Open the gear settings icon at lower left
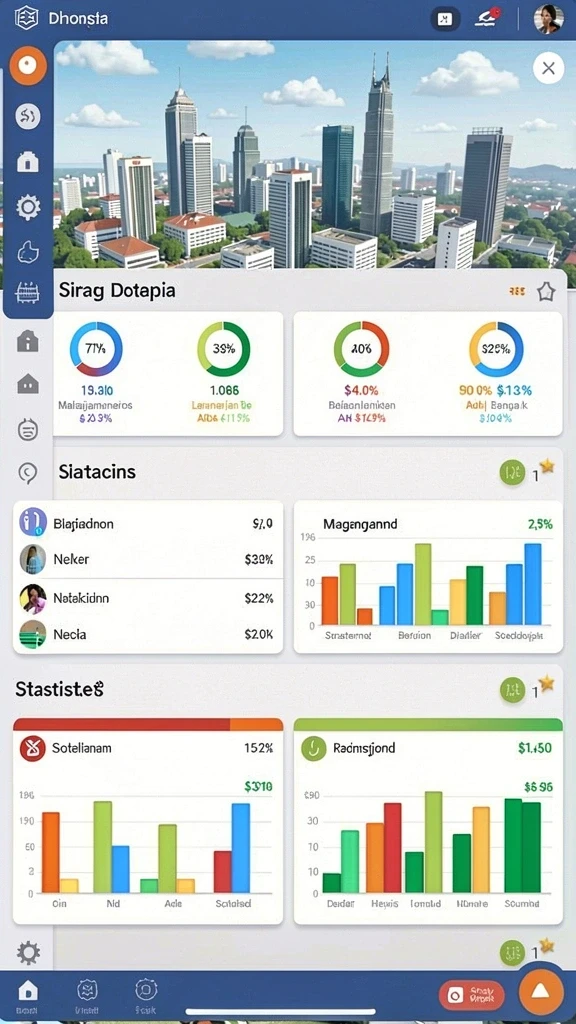Viewport: 576px width, 1024px height. tap(28, 953)
